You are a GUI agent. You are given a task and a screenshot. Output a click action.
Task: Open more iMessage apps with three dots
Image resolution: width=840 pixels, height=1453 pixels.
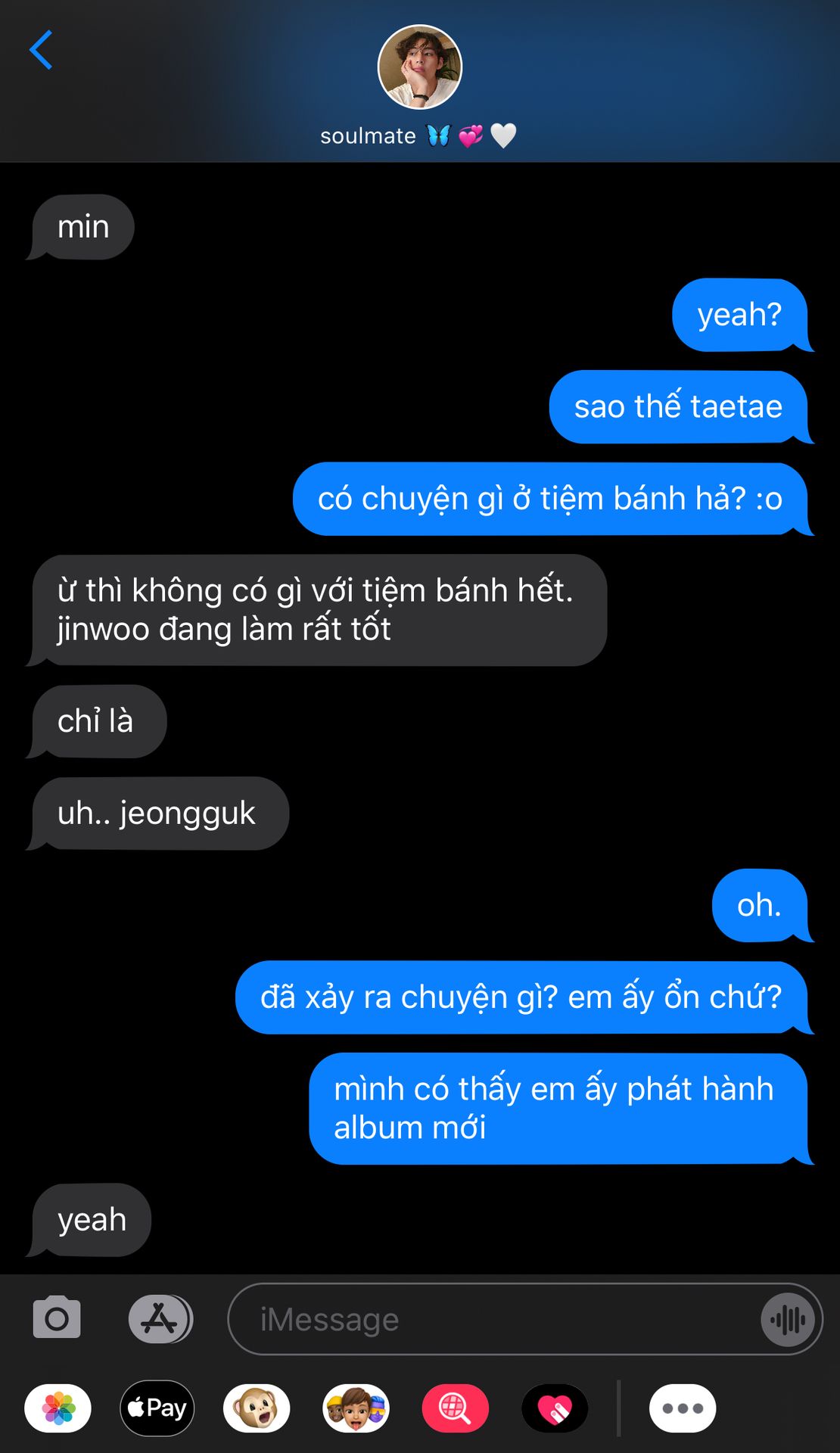click(x=683, y=1408)
